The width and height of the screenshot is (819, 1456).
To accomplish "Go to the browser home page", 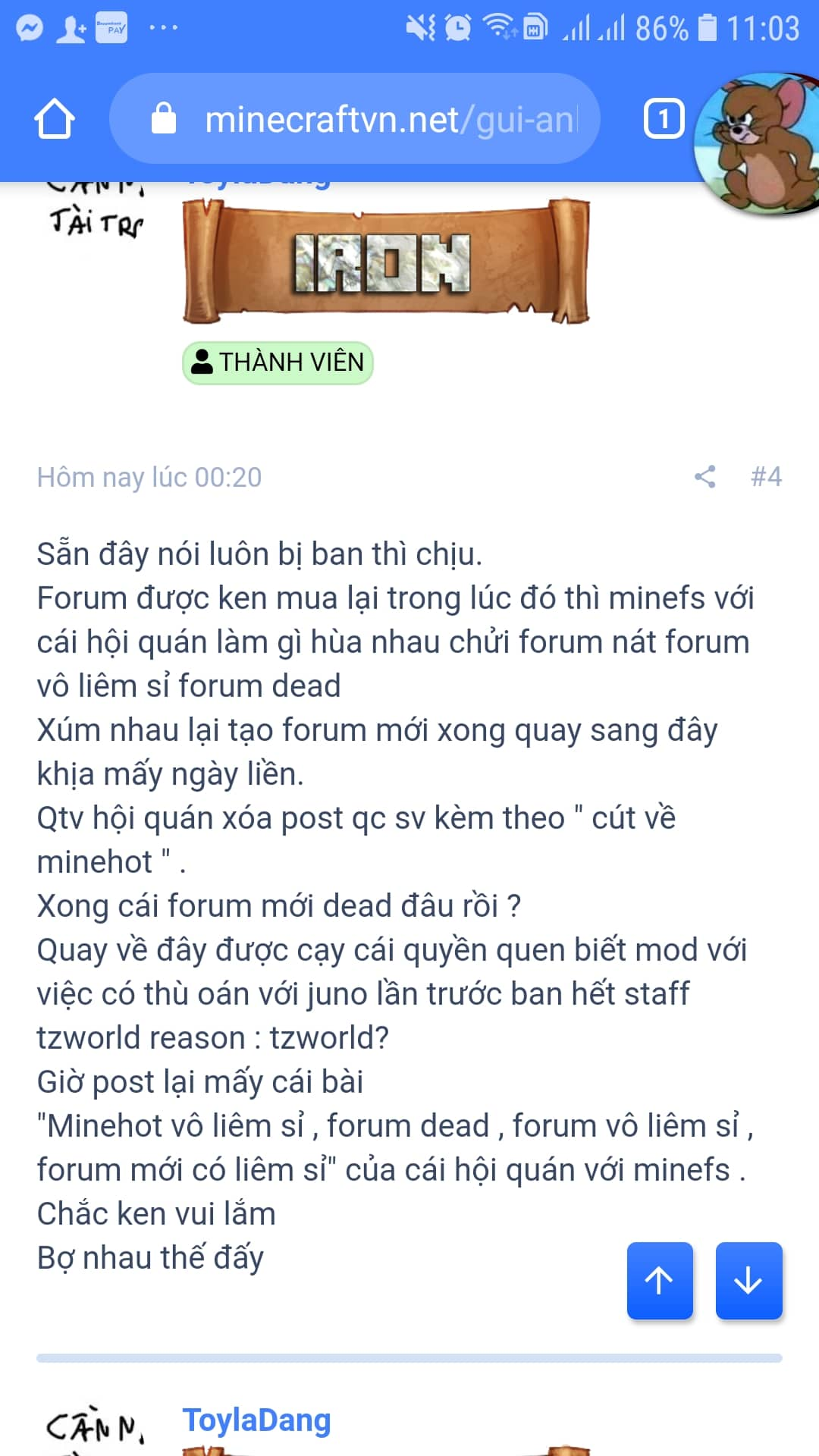I will (x=54, y=119).
